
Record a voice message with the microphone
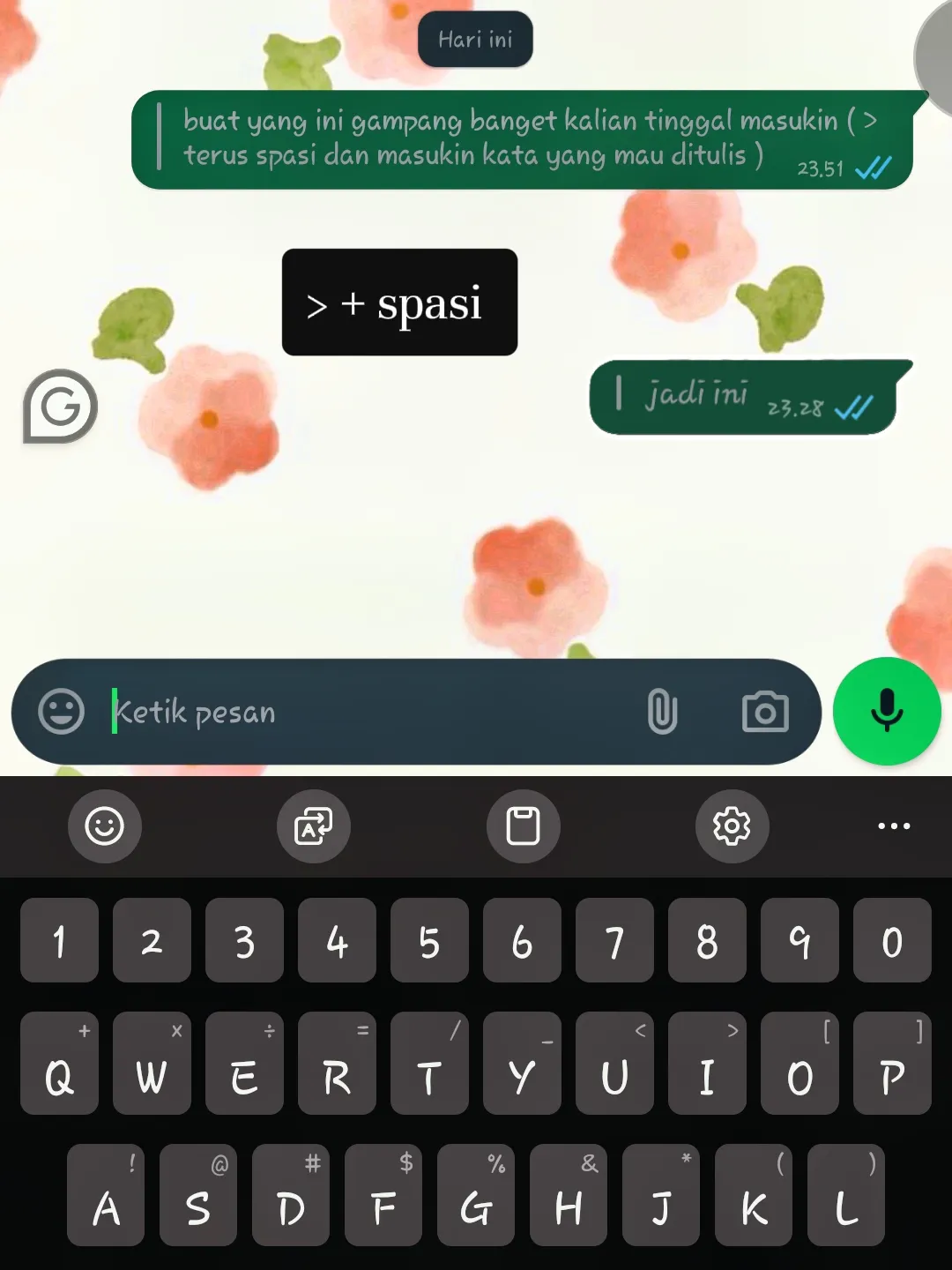click(x=887, y=711)
